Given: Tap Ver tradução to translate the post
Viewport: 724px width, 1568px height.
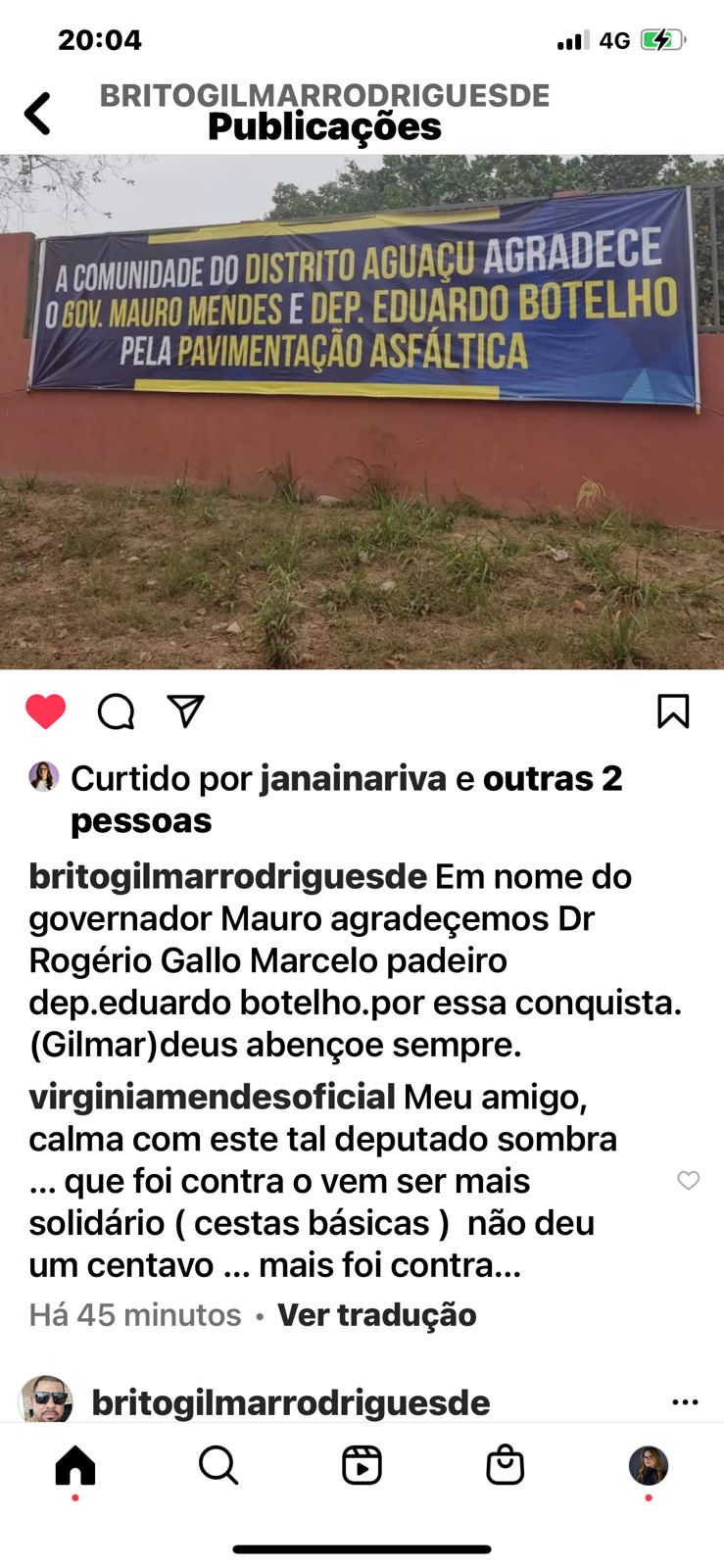Looking at the screenshot, I should pos(377,1315).
